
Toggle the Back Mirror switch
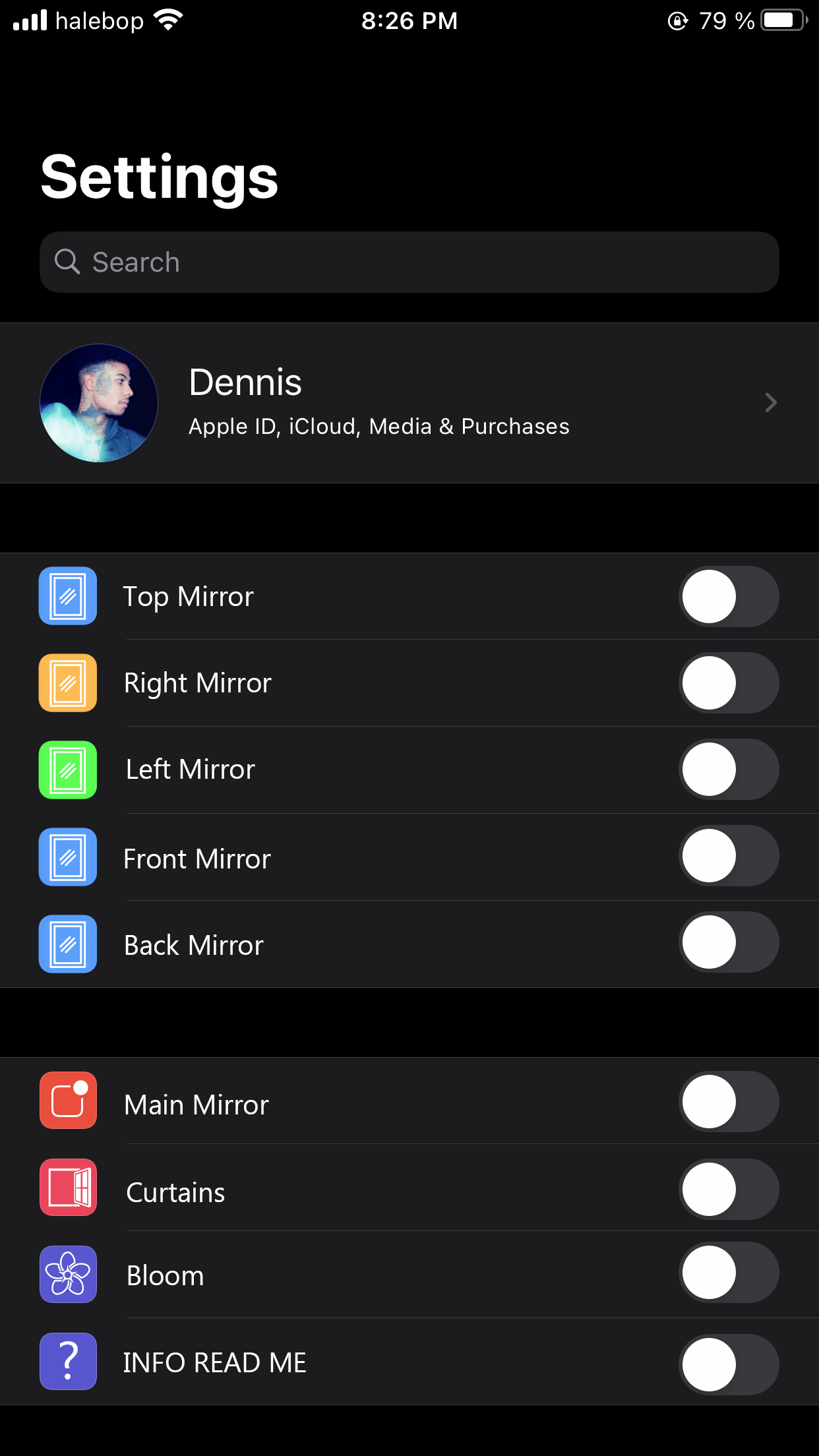coord(728,942)
